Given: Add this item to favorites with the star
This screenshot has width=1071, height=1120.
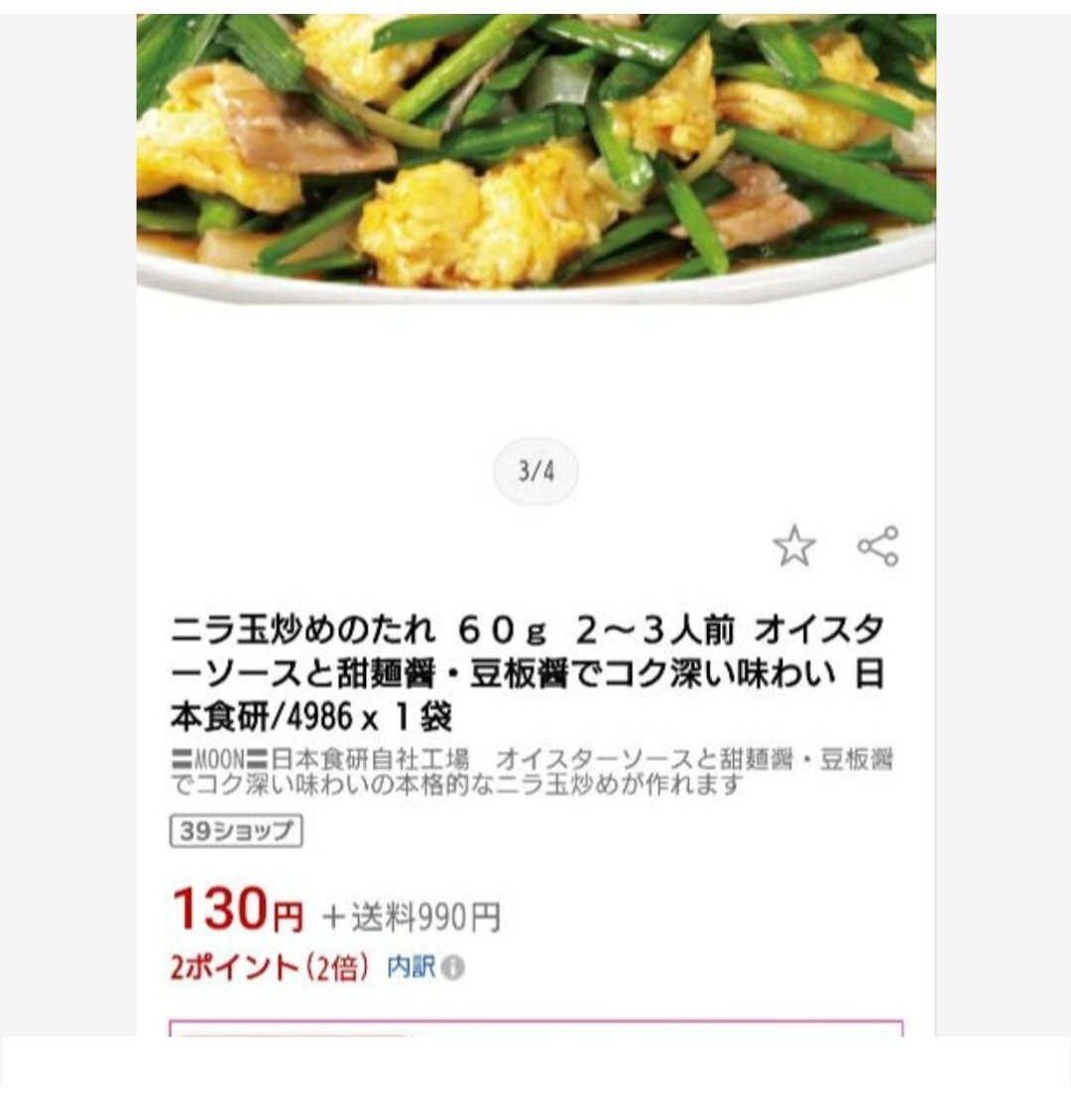Looking at the screenshot, I should point(793,547).
